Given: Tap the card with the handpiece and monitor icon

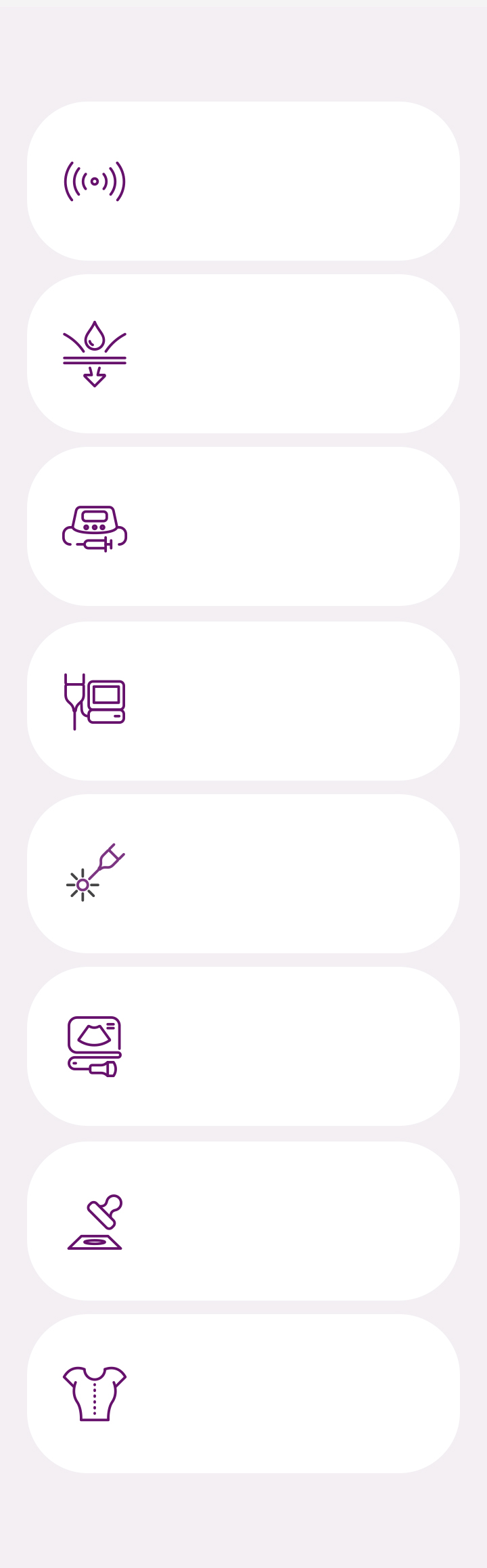Looking at the screenshot, I should click(243, 701).
